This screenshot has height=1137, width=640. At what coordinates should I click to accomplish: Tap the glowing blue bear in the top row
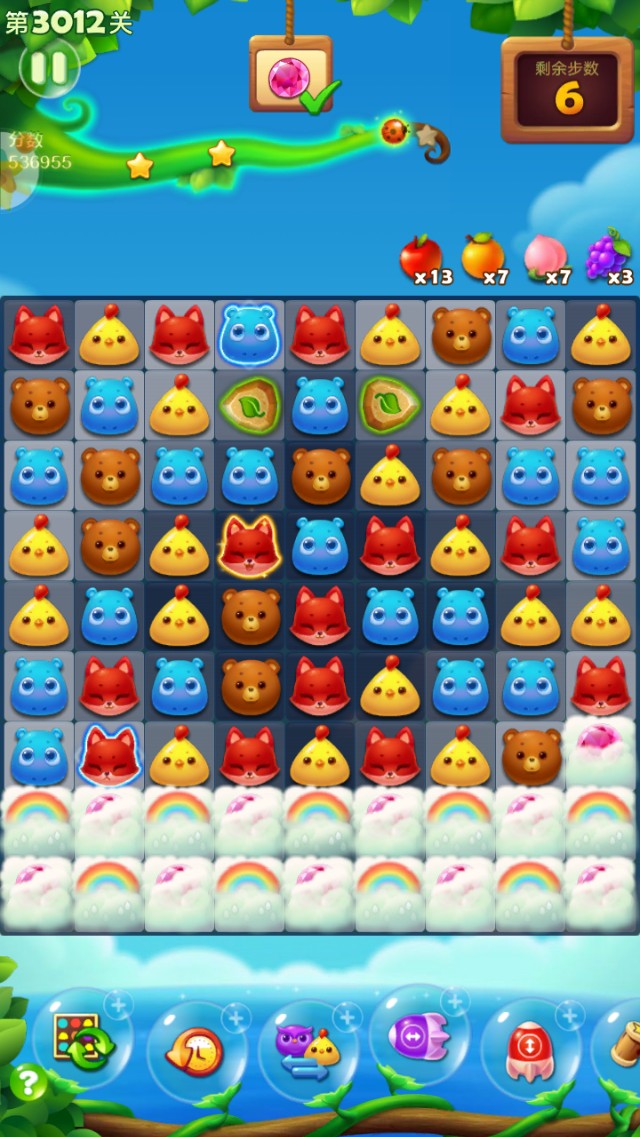click(249, 334)
